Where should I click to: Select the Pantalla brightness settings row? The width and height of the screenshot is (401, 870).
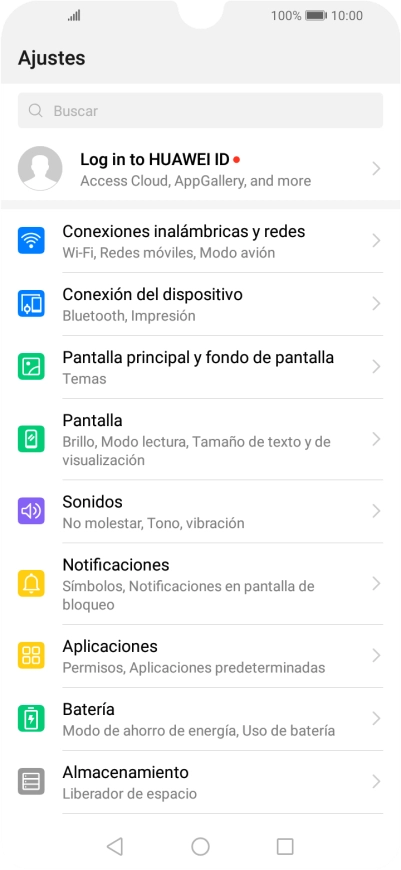(x=200, y=439)
